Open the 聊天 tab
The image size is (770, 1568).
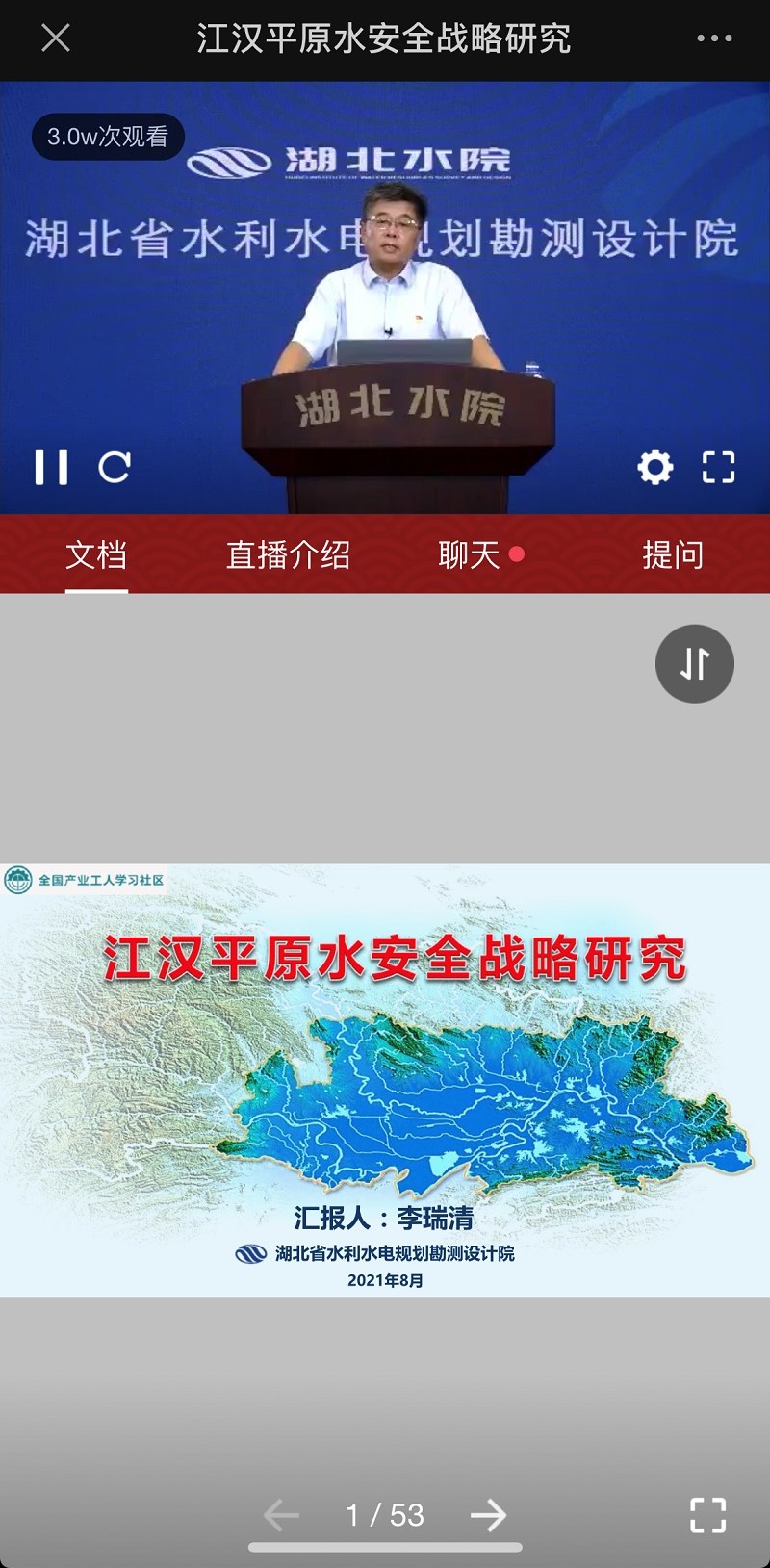click(x=471, y=555)
